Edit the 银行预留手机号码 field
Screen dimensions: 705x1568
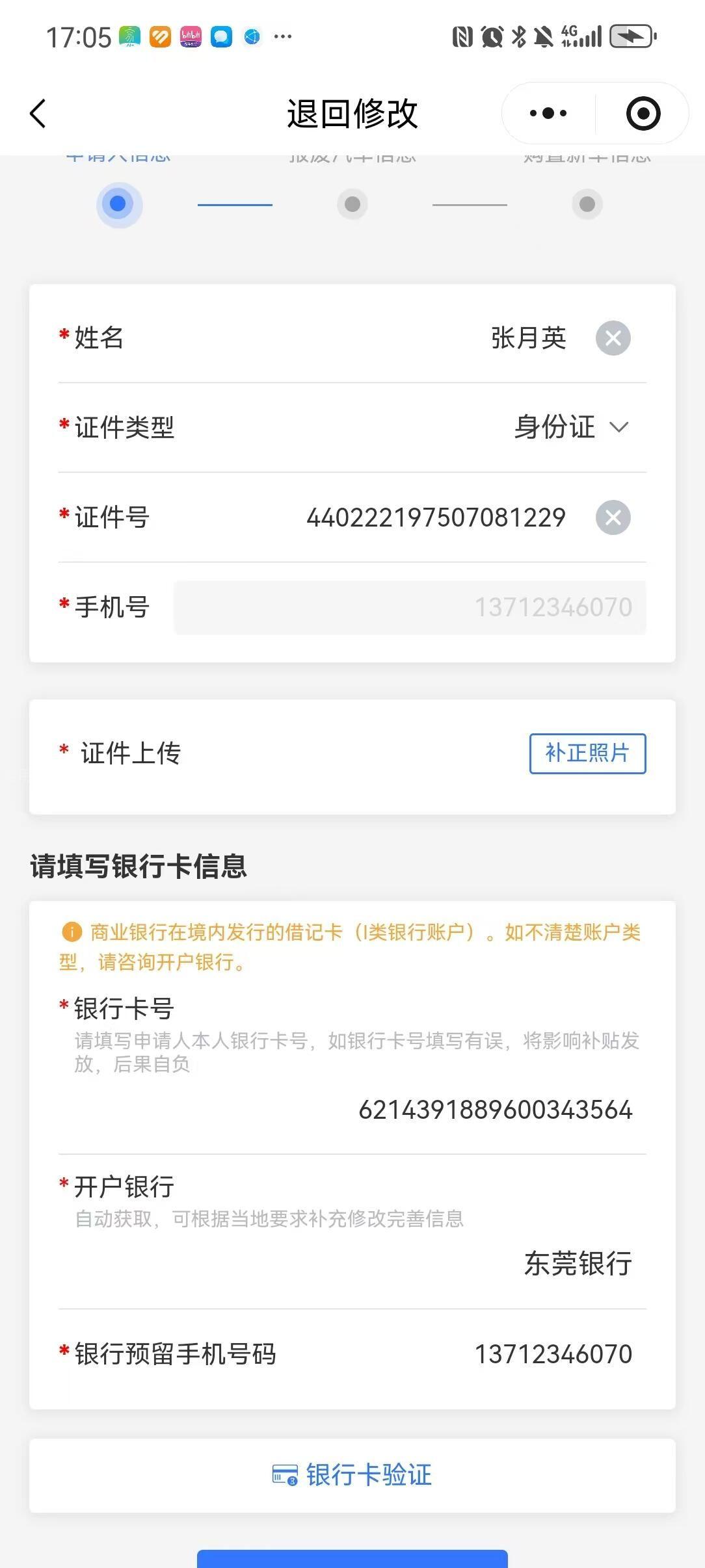(553, 1354)
